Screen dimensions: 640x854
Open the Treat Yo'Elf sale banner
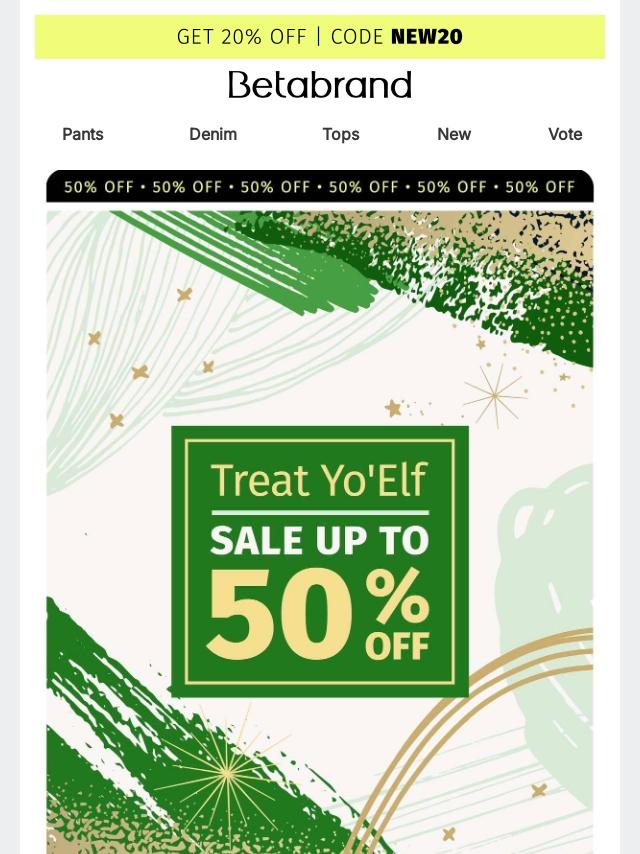pyautogui.click(x=320, y=560)
